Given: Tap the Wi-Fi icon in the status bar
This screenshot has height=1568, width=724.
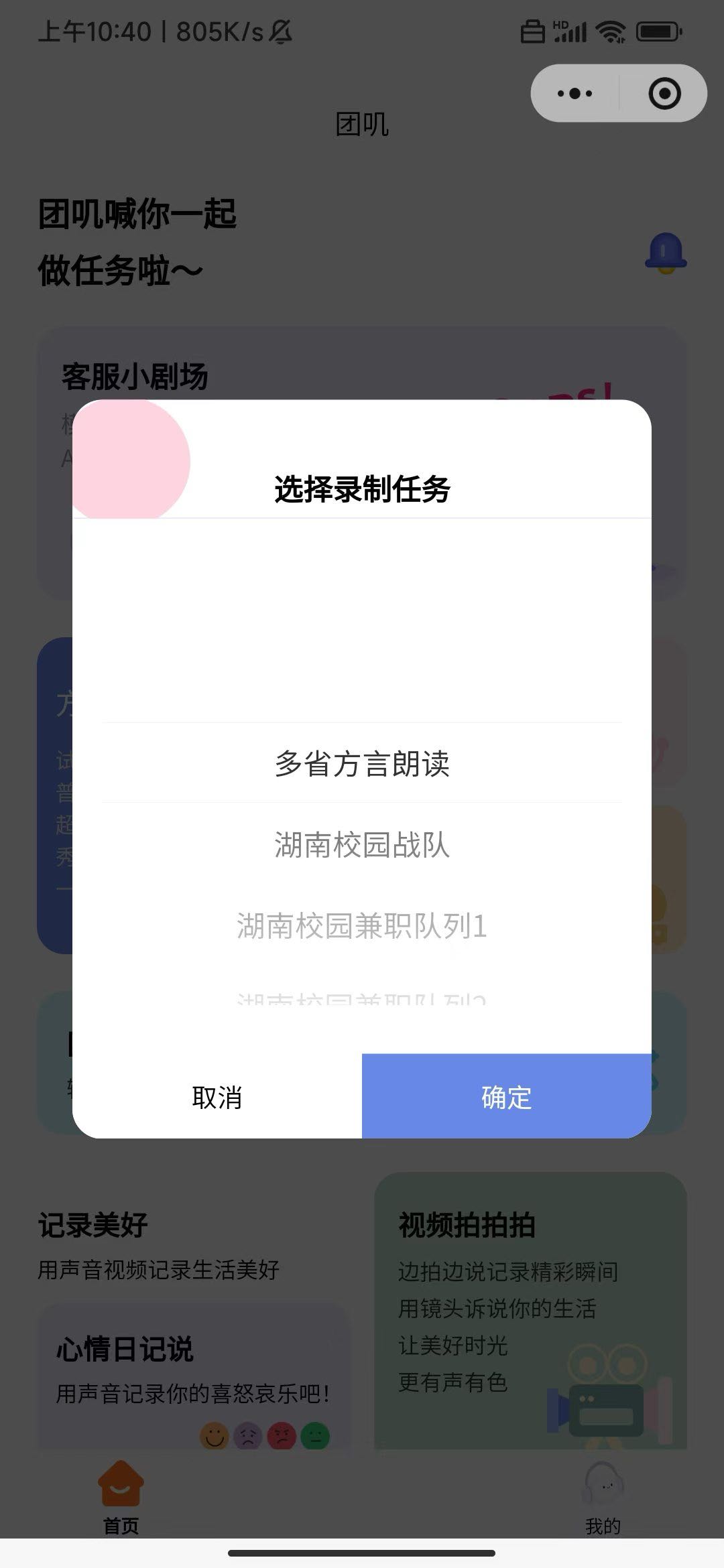Looking at the screenshot, I should tap(610, 29).
